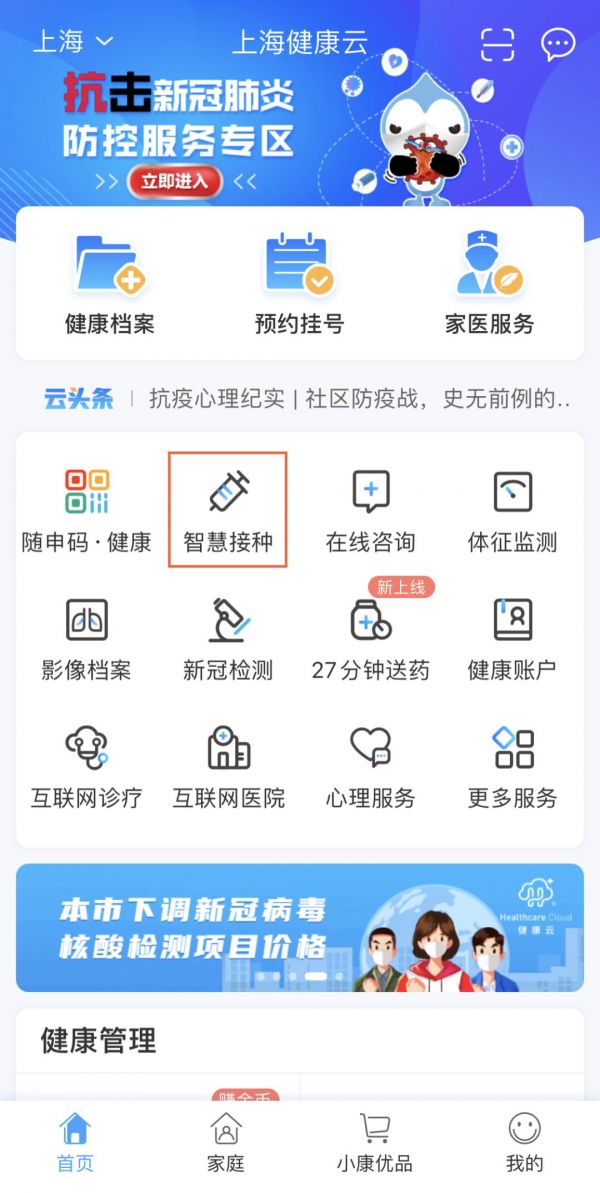Open 家医服务
The image size is (600, 1193).
(x=489, y=283)
